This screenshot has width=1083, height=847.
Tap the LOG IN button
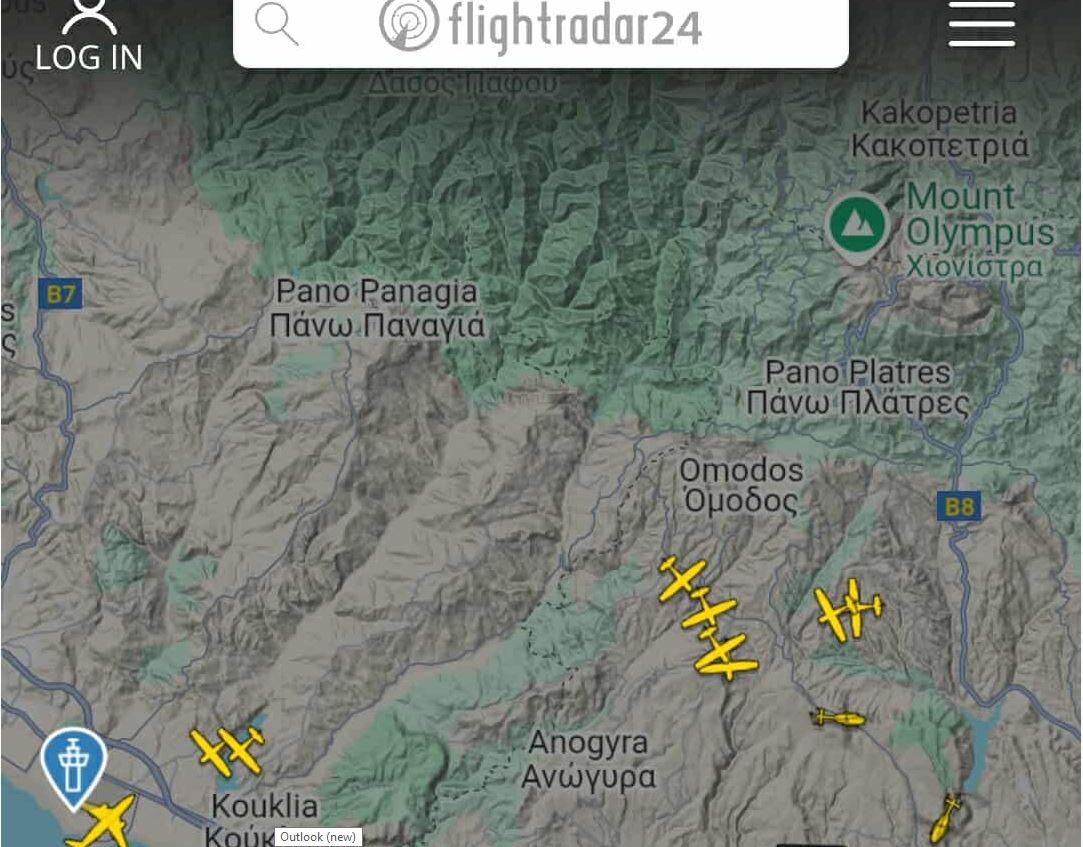tap(88, 38)
